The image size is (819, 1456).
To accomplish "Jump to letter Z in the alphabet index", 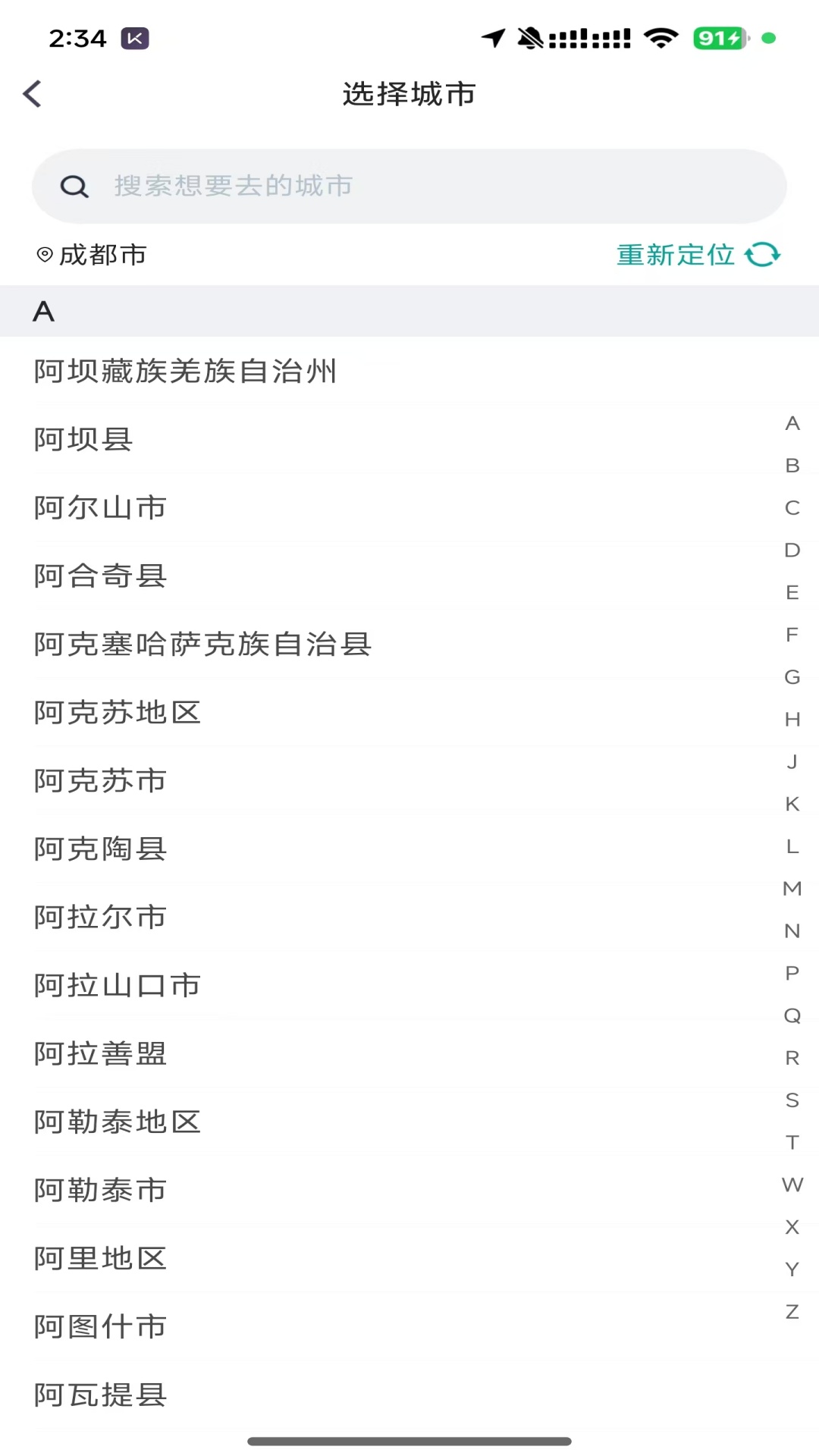I will click(792, 1312).
